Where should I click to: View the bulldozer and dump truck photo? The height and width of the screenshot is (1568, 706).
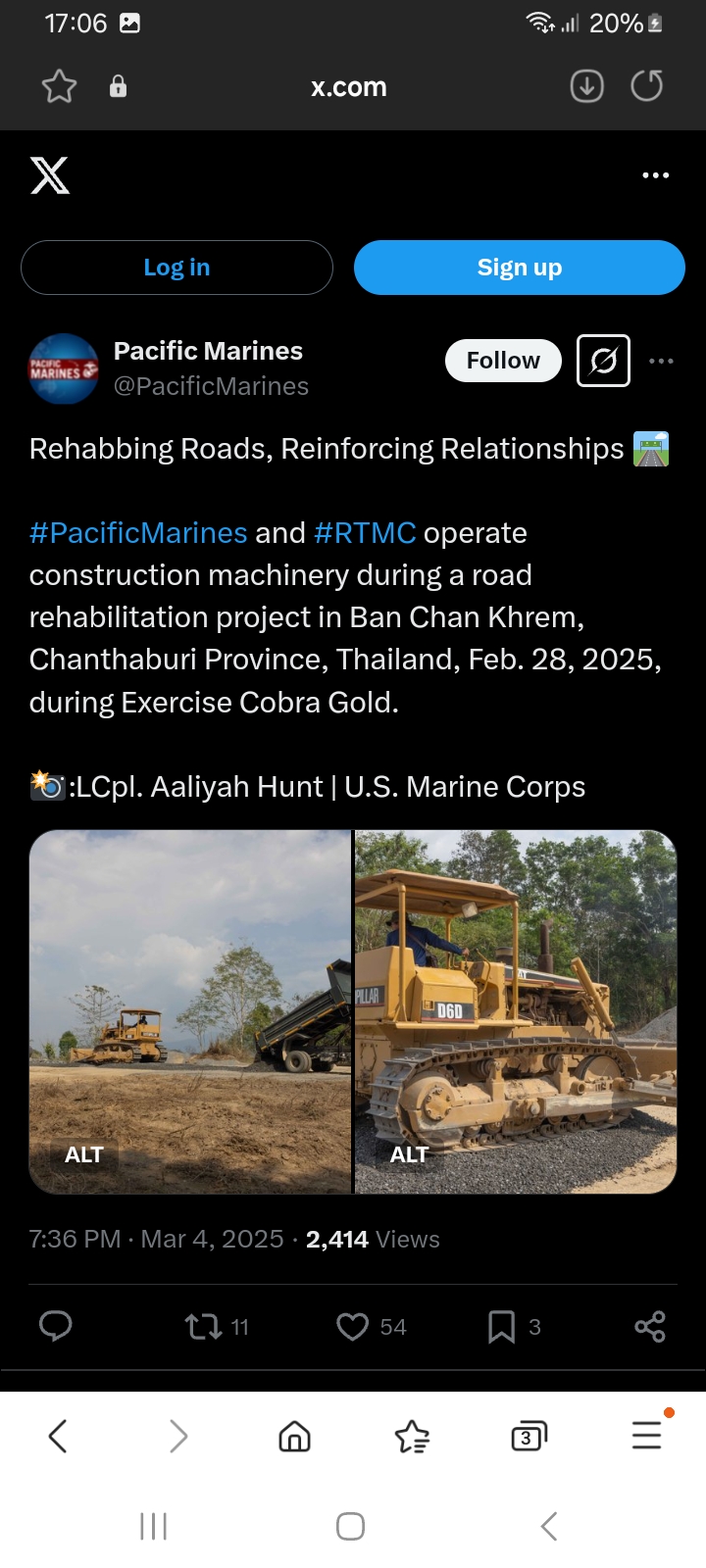[190, 1011]
